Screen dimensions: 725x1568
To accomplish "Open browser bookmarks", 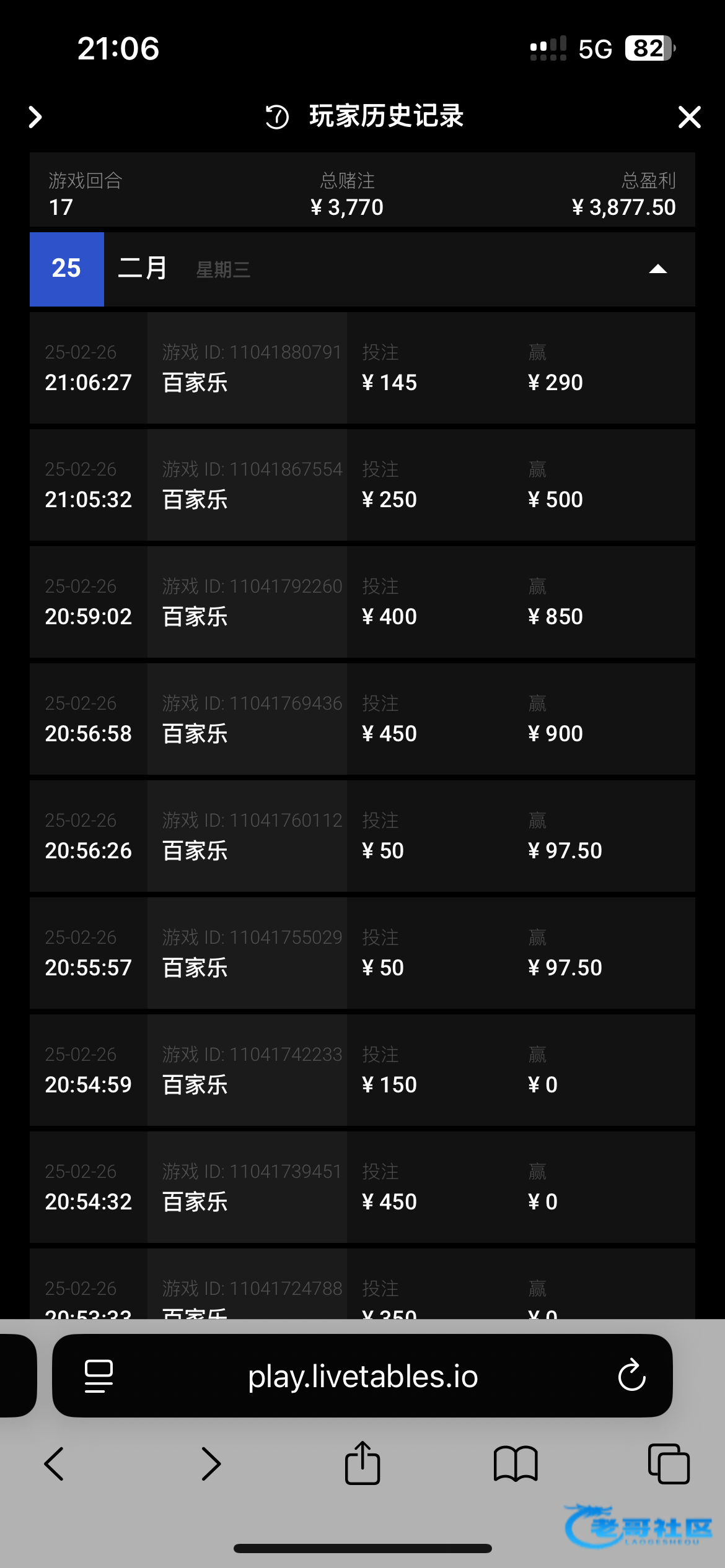I will click(516, 1464).
